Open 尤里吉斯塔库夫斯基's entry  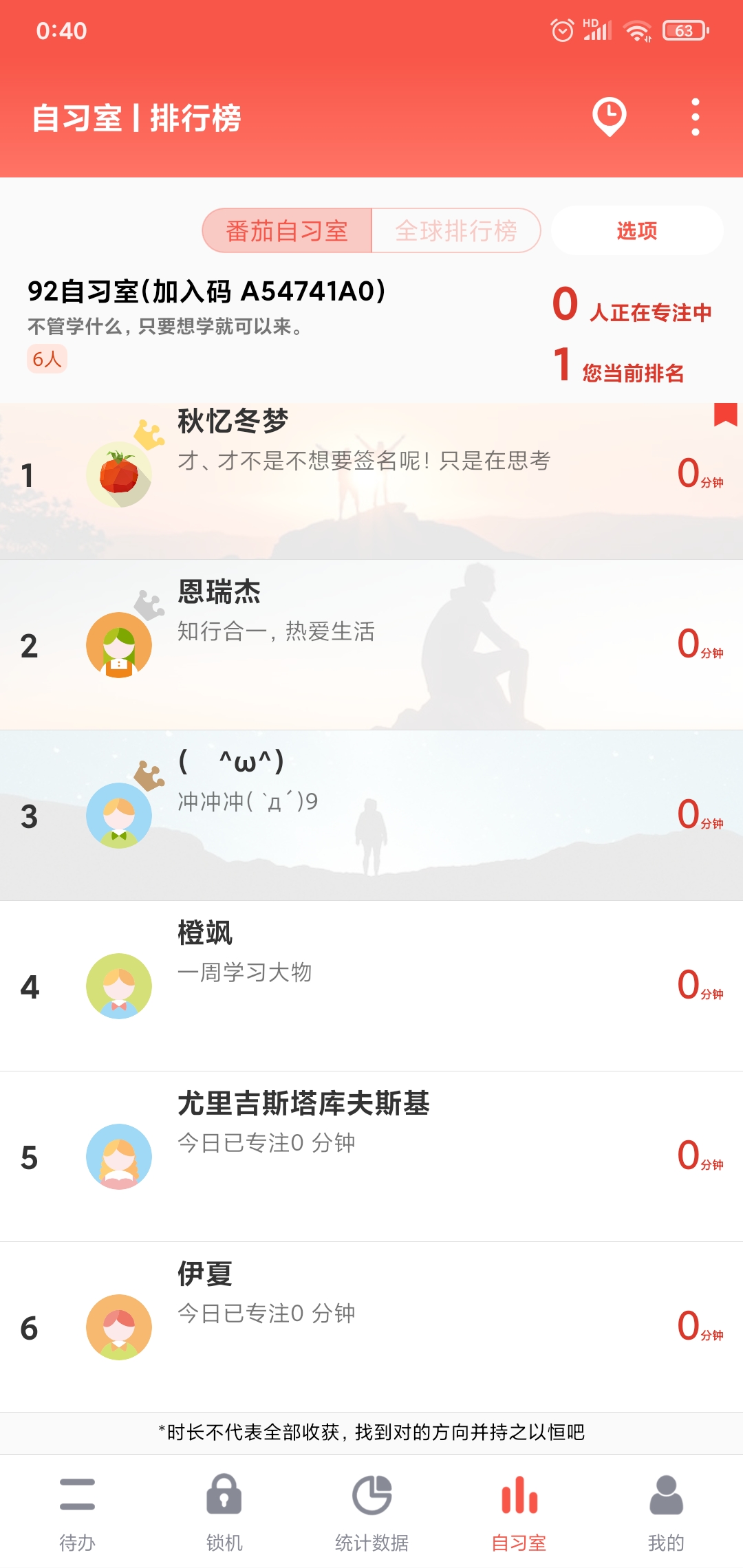click(x=371, y=1157)
